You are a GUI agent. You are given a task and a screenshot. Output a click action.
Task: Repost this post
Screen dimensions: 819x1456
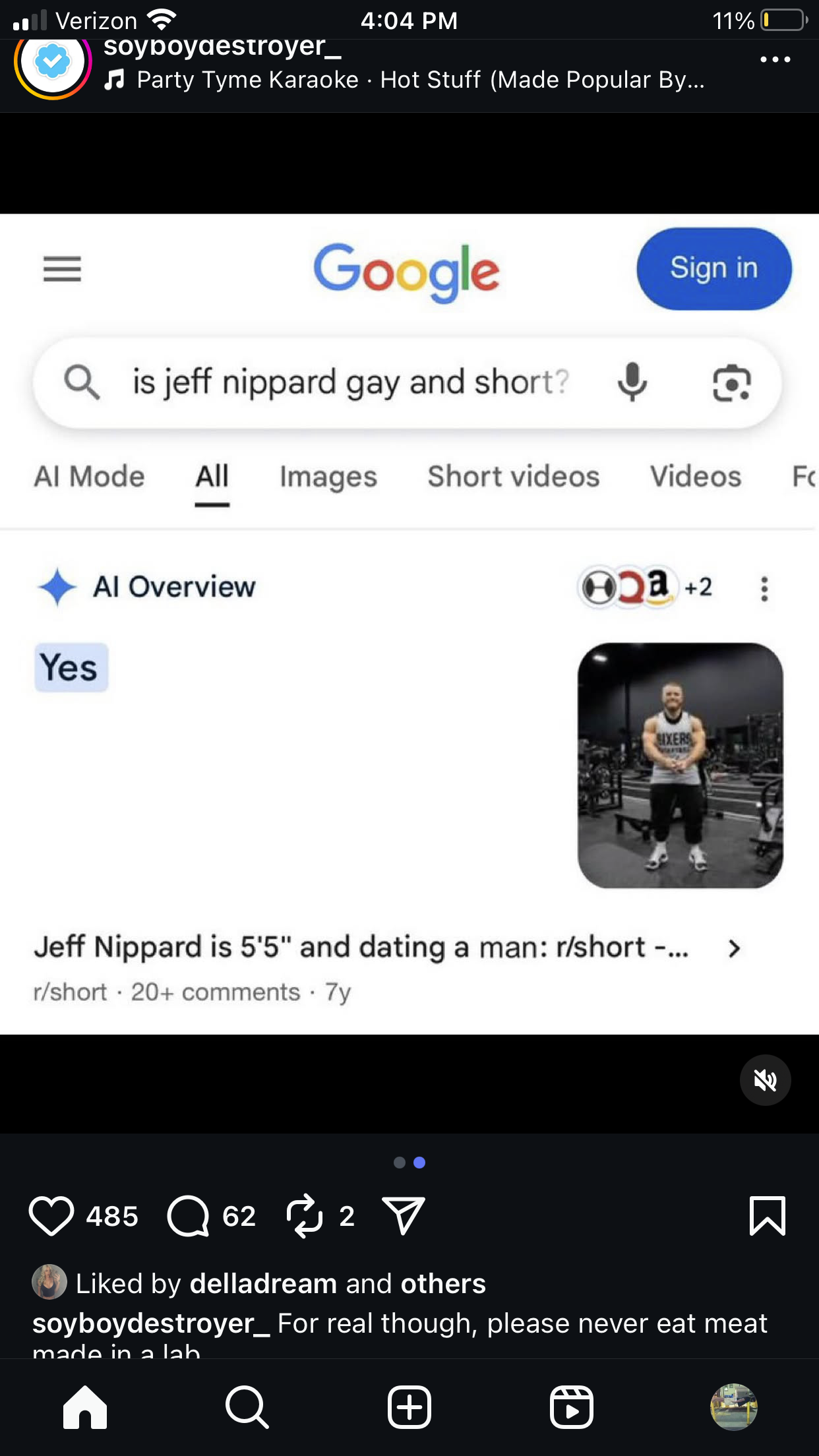tap(304, 1216)
